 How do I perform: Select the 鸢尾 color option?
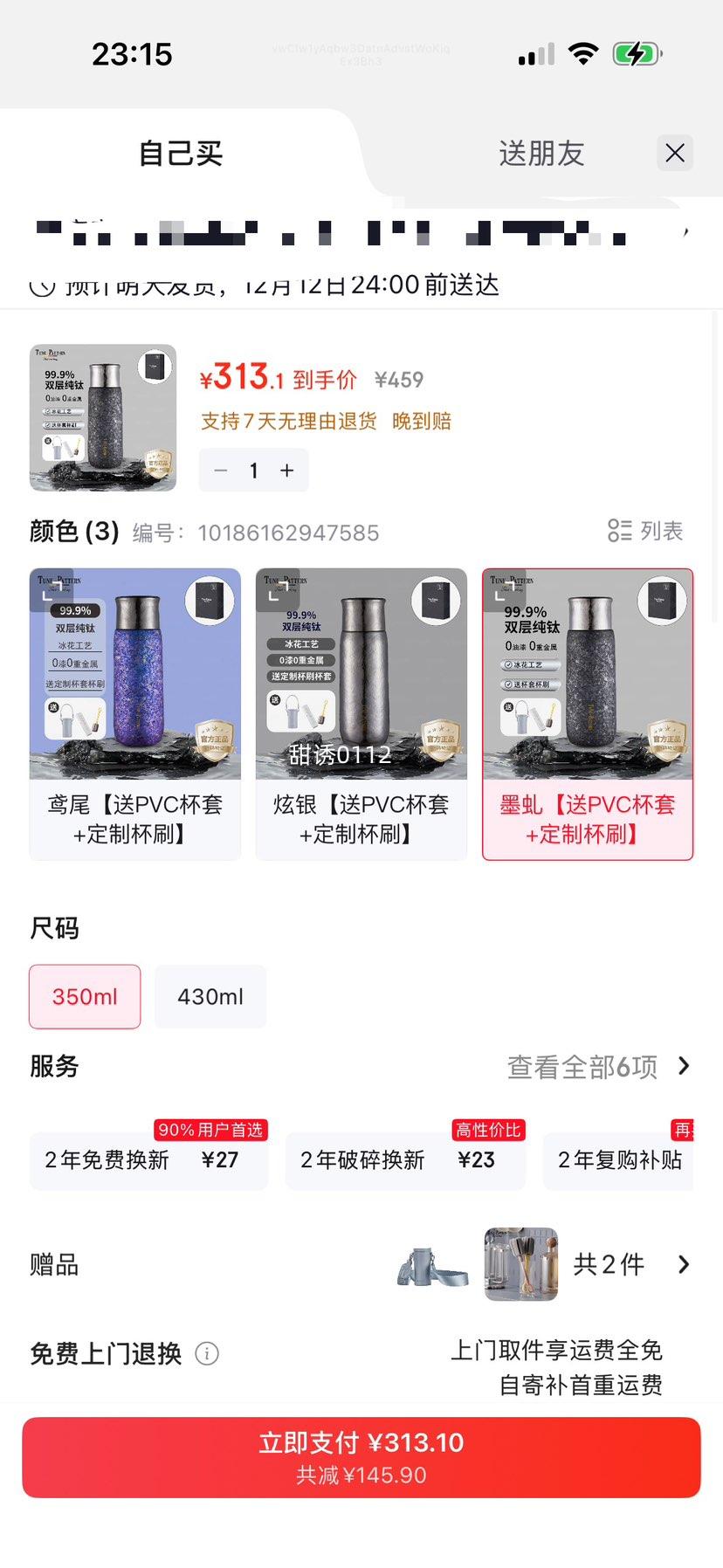click(134, 714)
